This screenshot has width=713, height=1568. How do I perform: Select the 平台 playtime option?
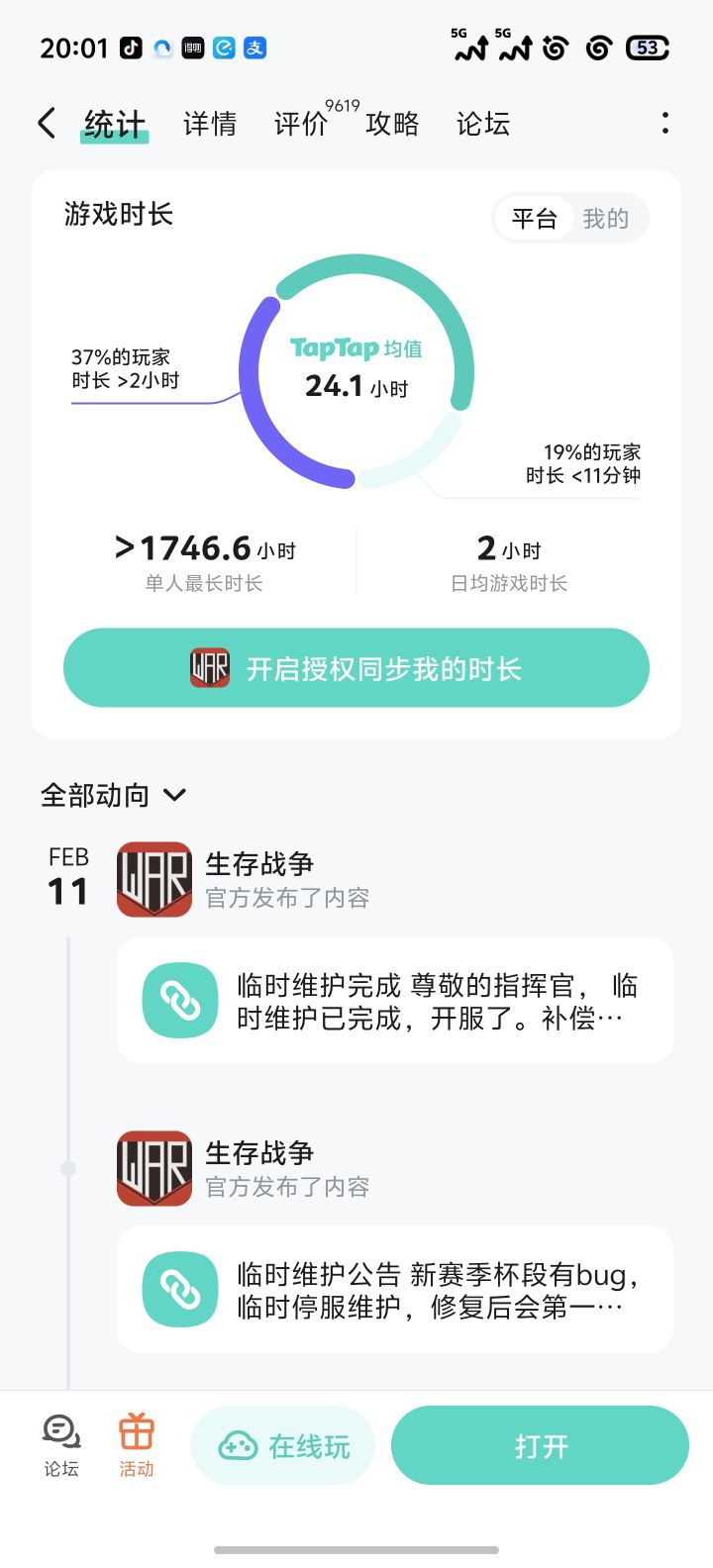534,218
